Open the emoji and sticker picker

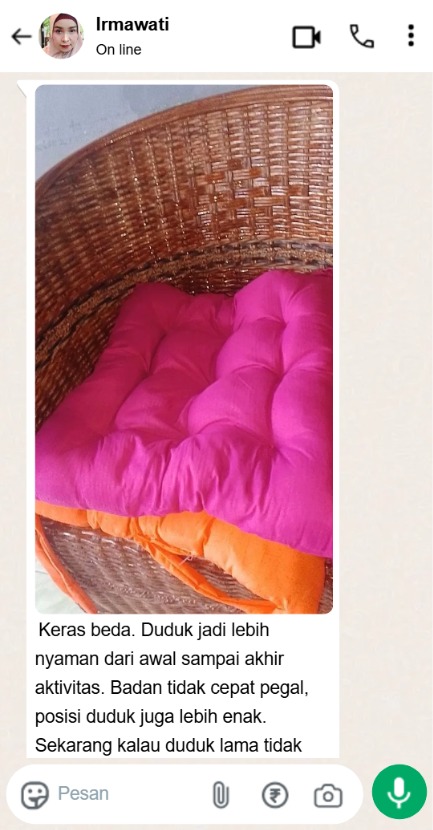(35, 795)
